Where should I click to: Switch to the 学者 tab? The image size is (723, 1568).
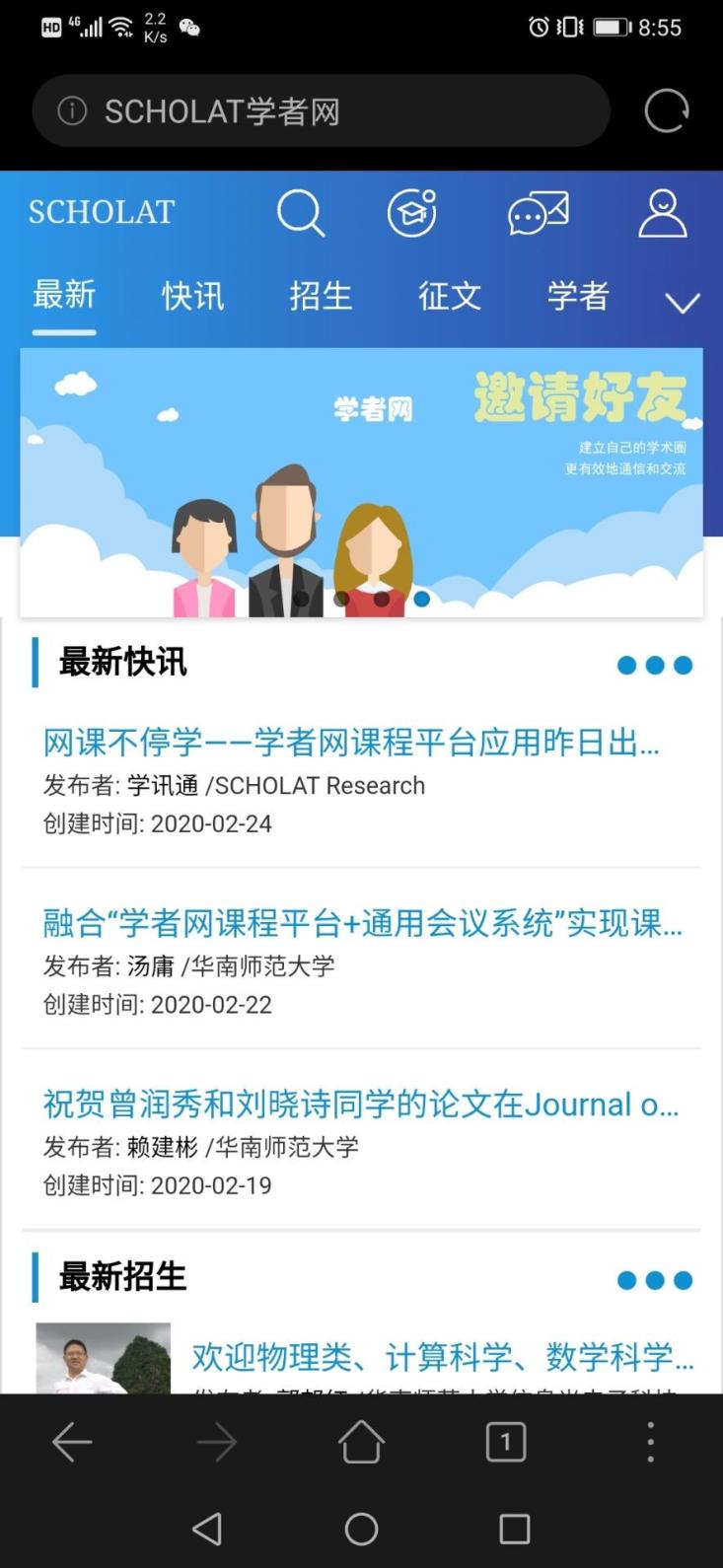(x=577, y=295)
